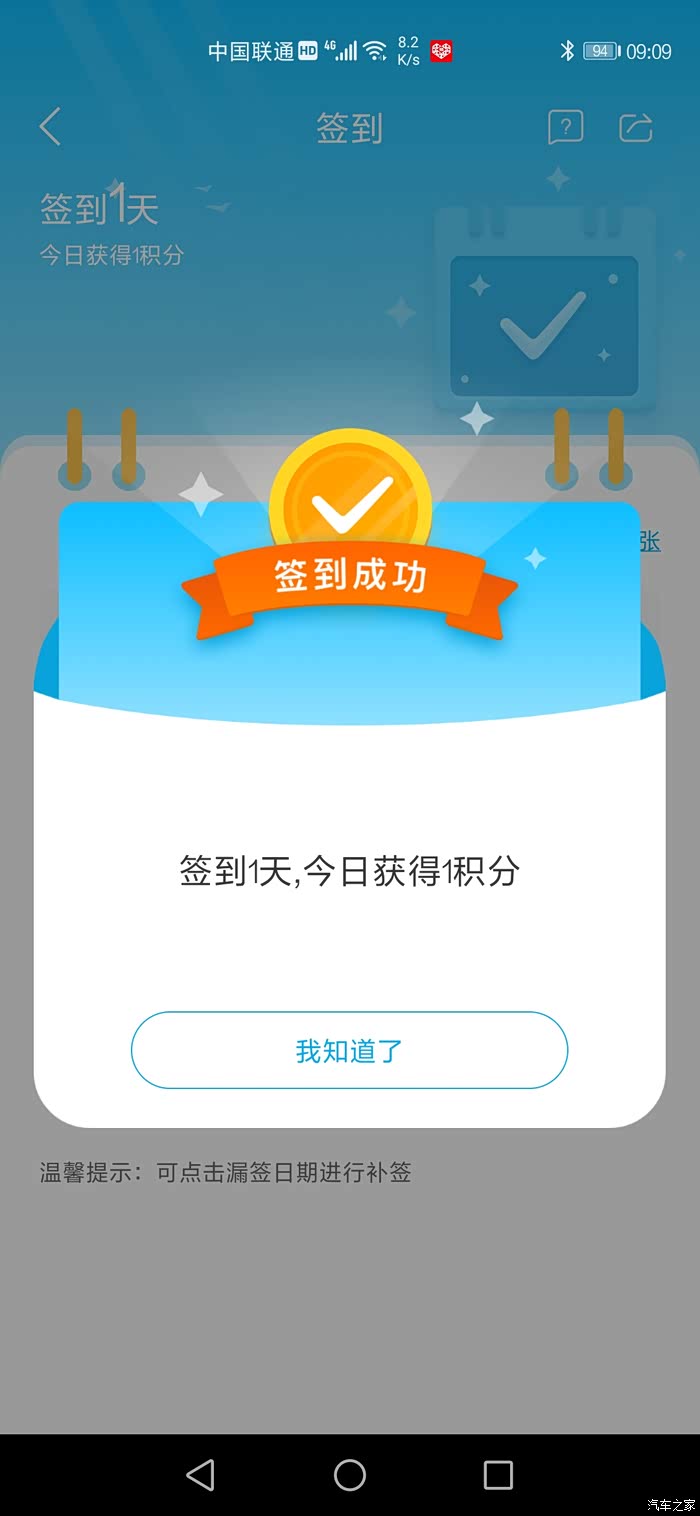Tap the system home button

(350, 1474)
